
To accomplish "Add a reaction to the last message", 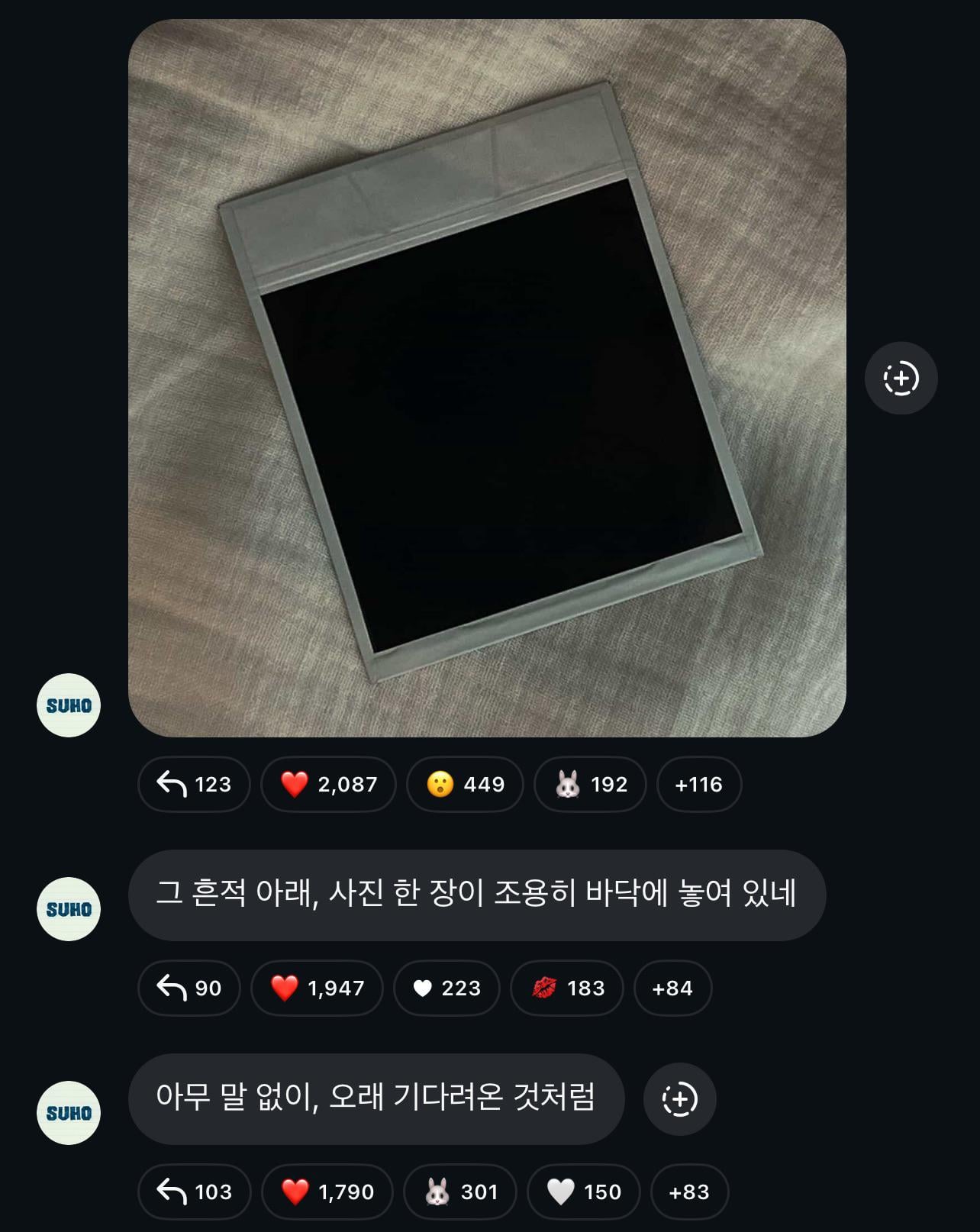I will [679, 1099].
